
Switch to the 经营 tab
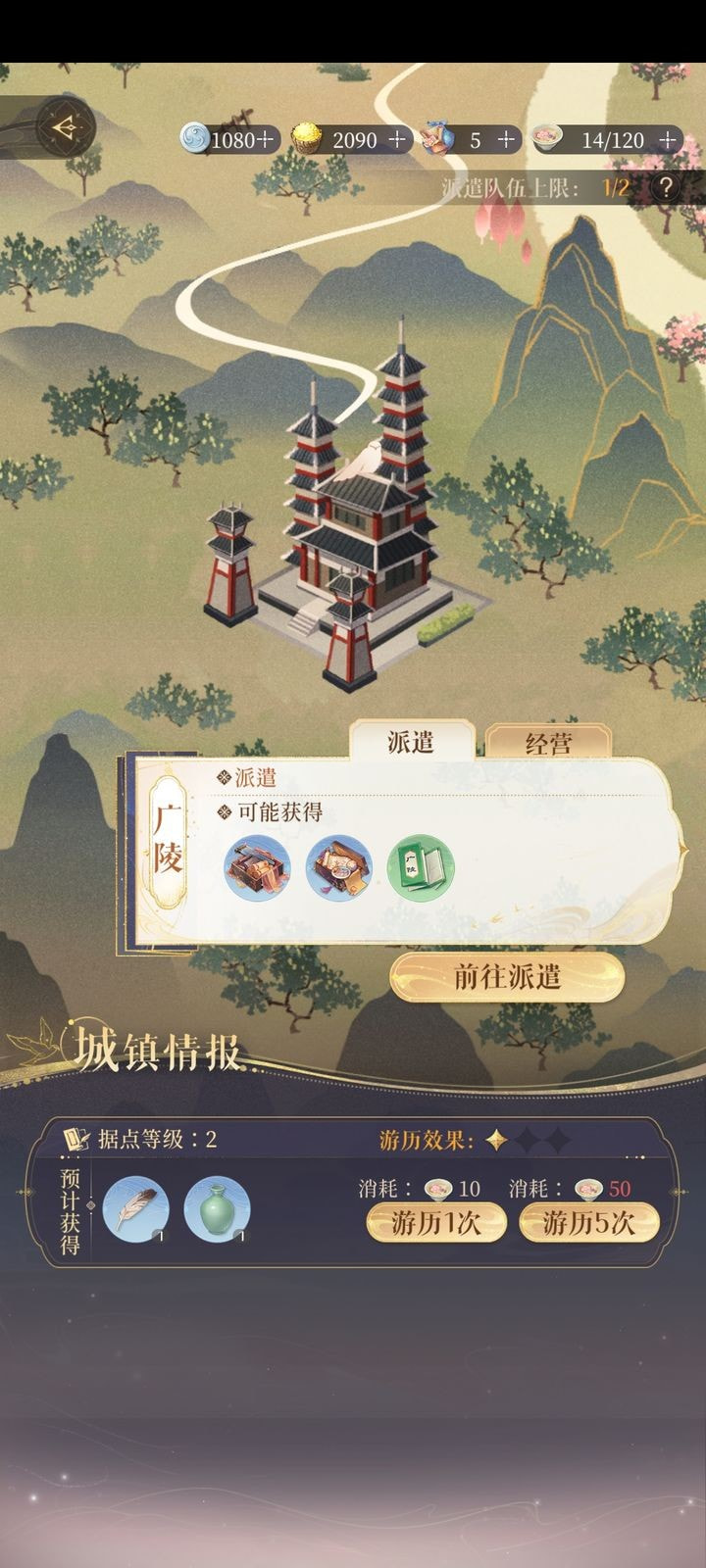coord(548,743)
